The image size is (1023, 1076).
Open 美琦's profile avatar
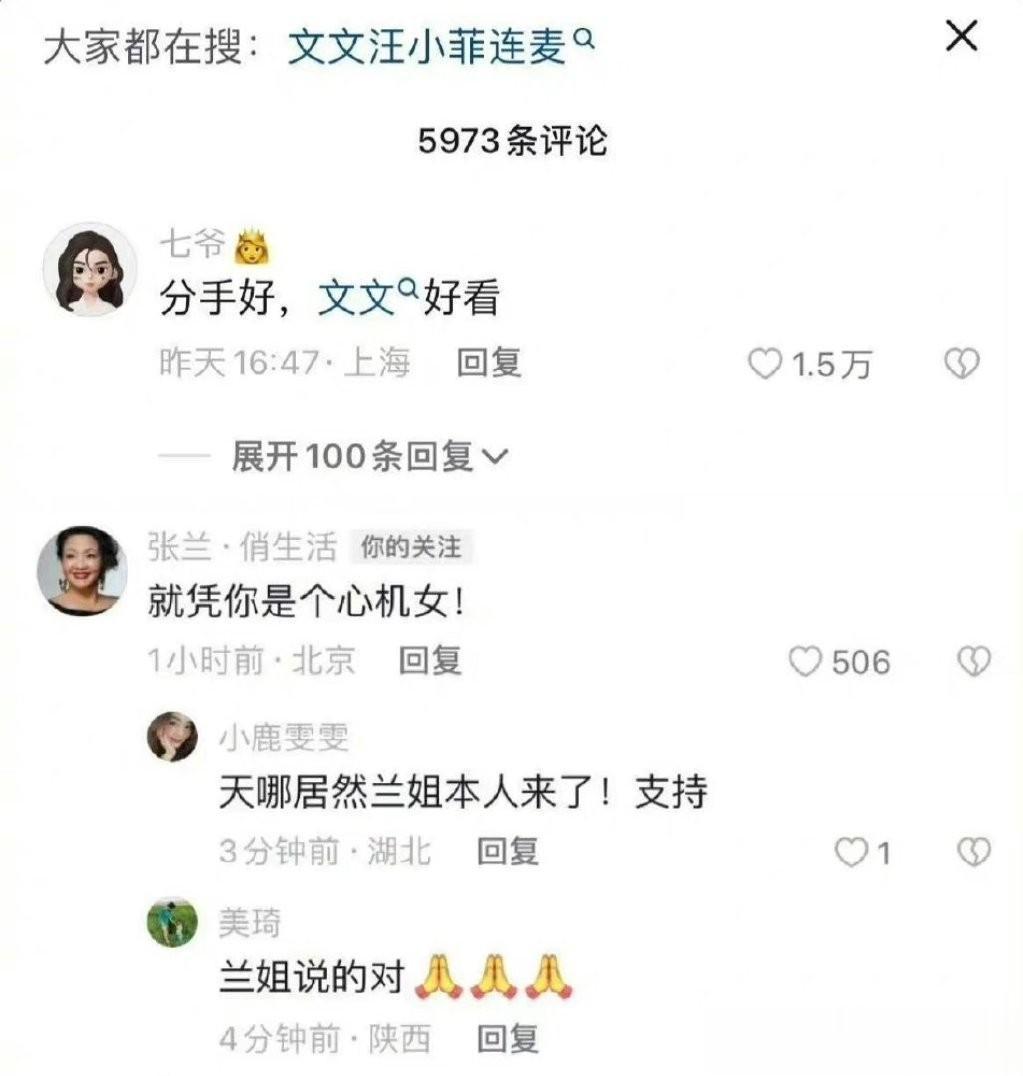[172, 922]
